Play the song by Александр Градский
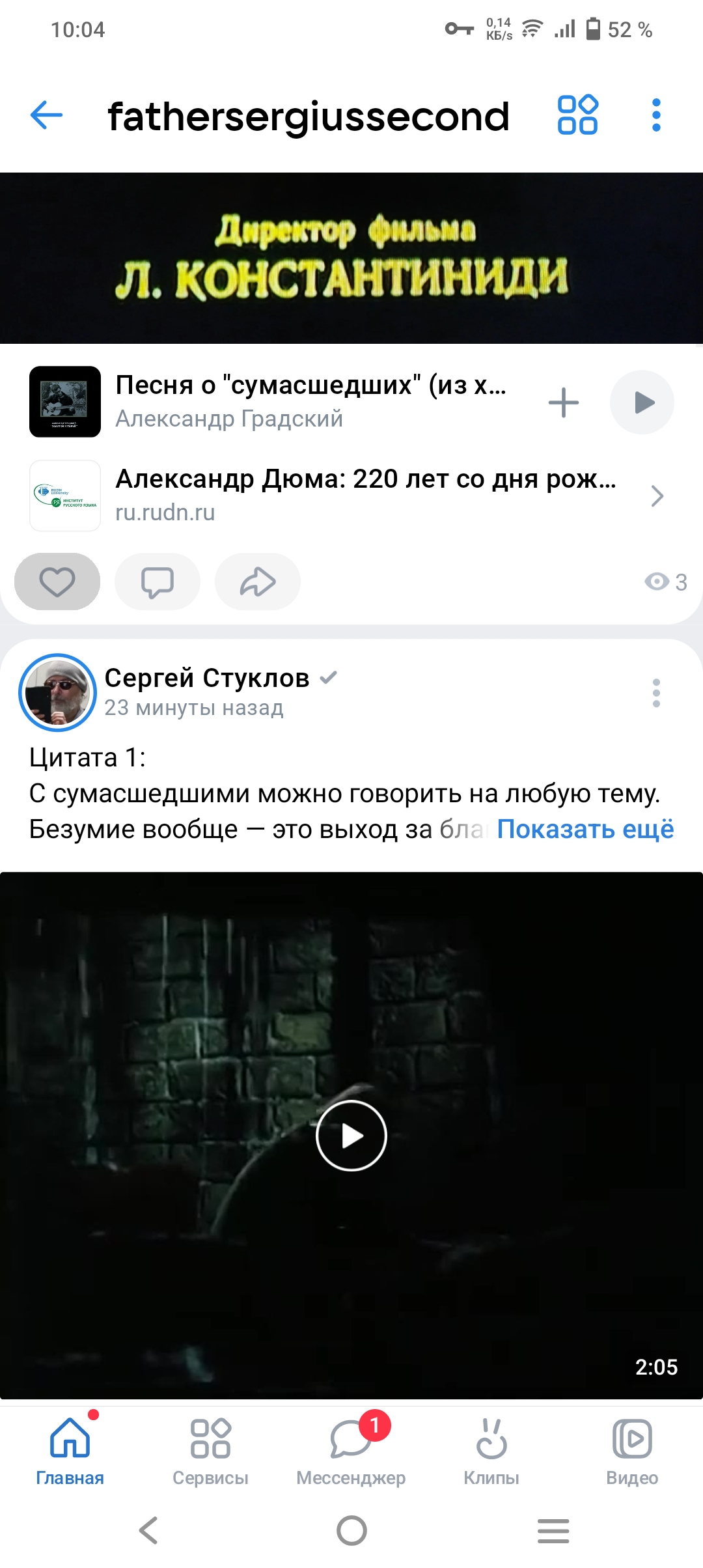The height and width of the screenshot is (1568, 703). pos(642,402)
